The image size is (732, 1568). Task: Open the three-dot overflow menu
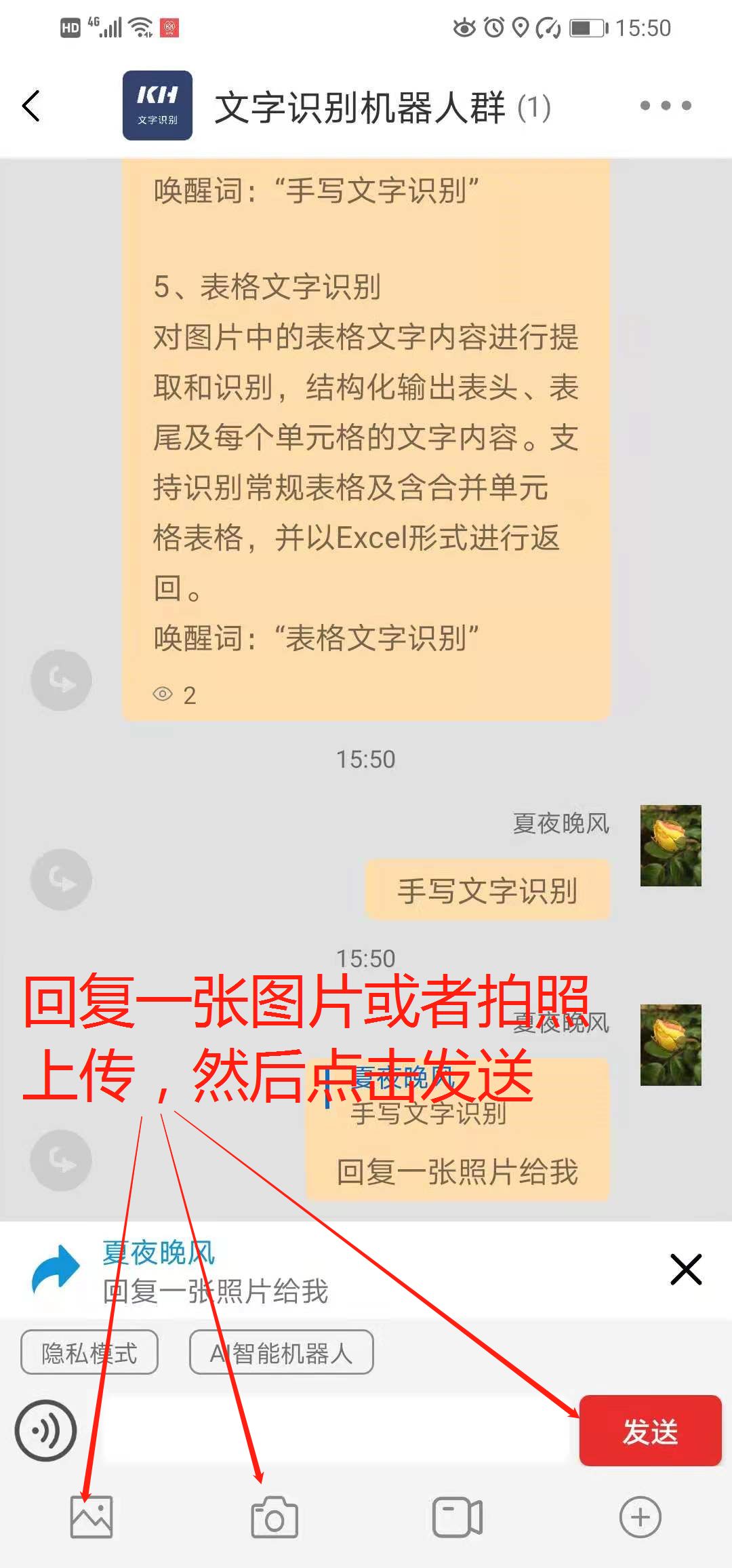coord(666,106)
